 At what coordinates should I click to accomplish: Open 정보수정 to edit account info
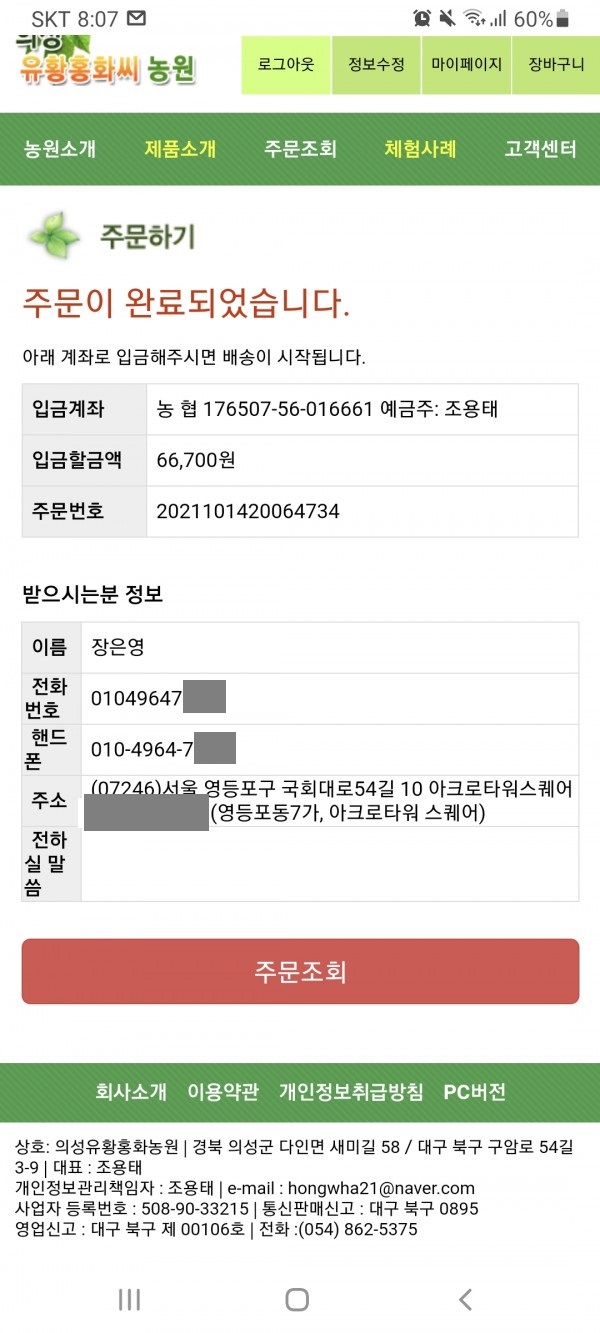click(x=376, y=65)
